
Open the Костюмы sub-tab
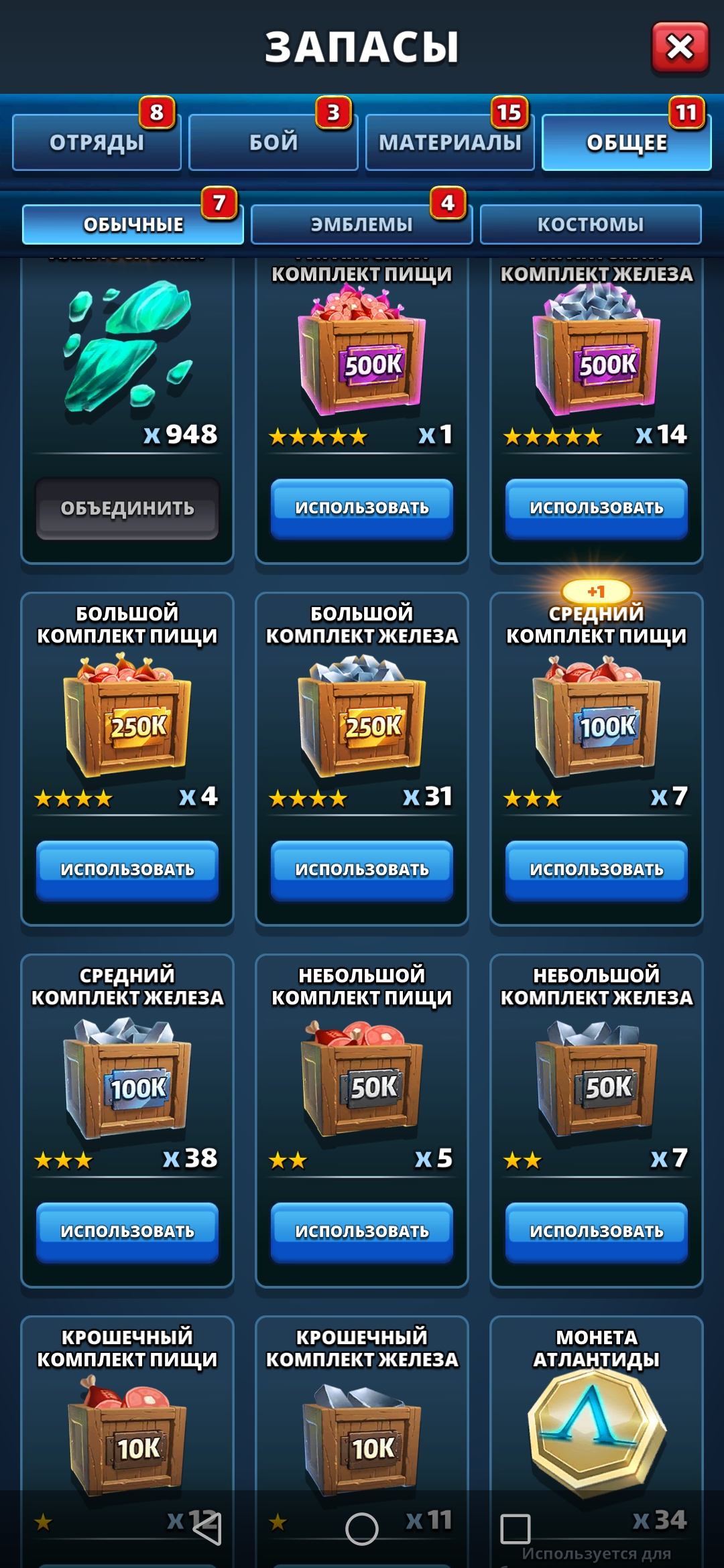pos(590,224)
